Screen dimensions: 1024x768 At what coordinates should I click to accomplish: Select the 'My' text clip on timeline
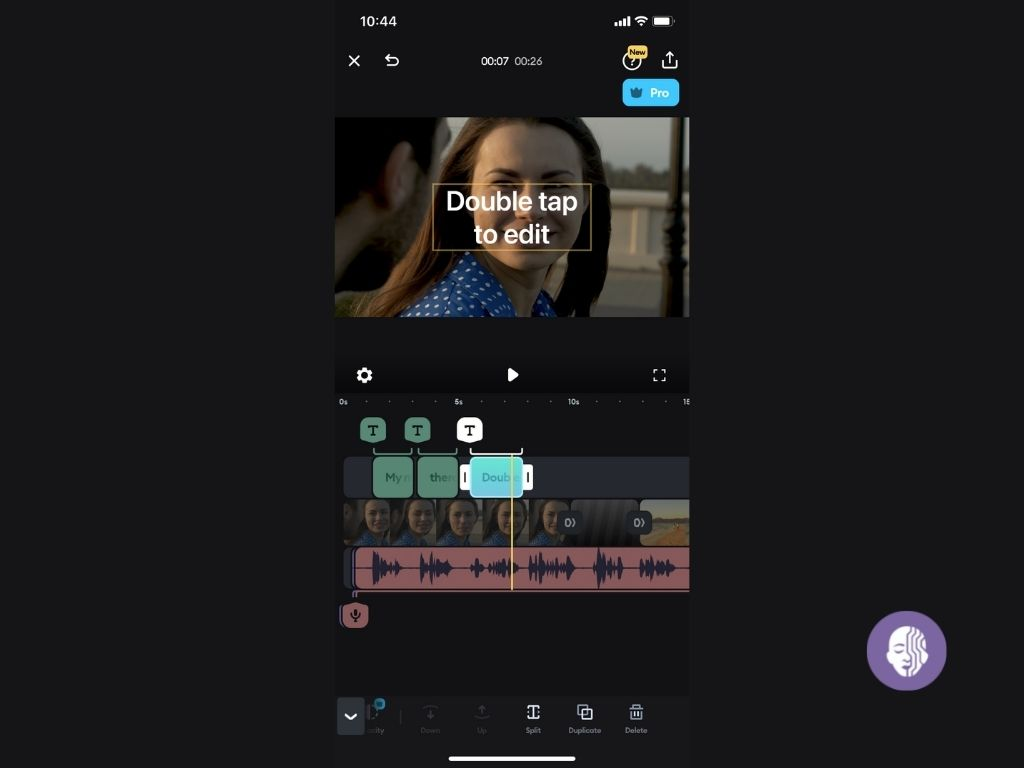pyautogui.click(x=393, y=477)
